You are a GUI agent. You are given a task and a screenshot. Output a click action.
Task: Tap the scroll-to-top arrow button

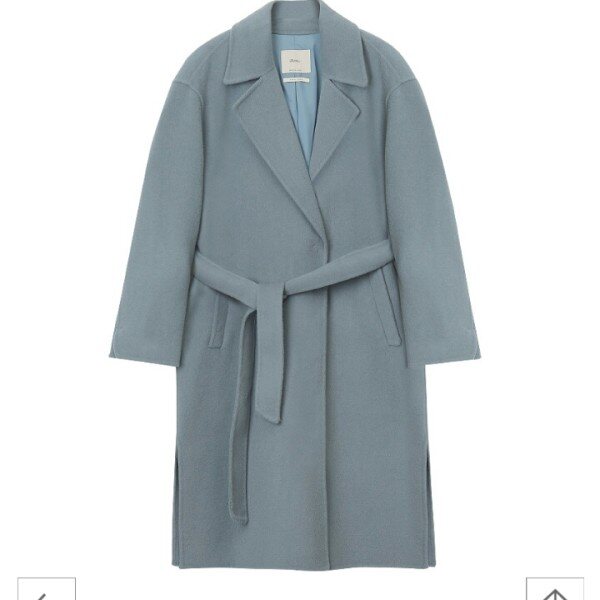point(555,590)
